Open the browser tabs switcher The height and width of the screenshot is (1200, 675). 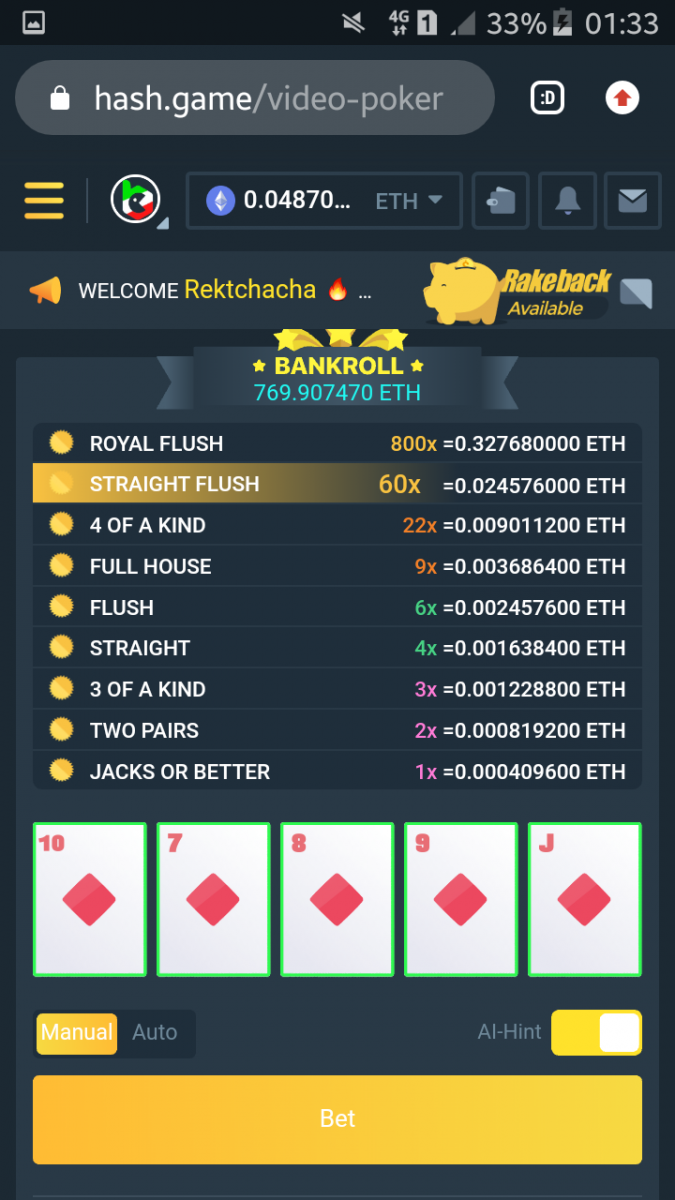coord(547,98)
